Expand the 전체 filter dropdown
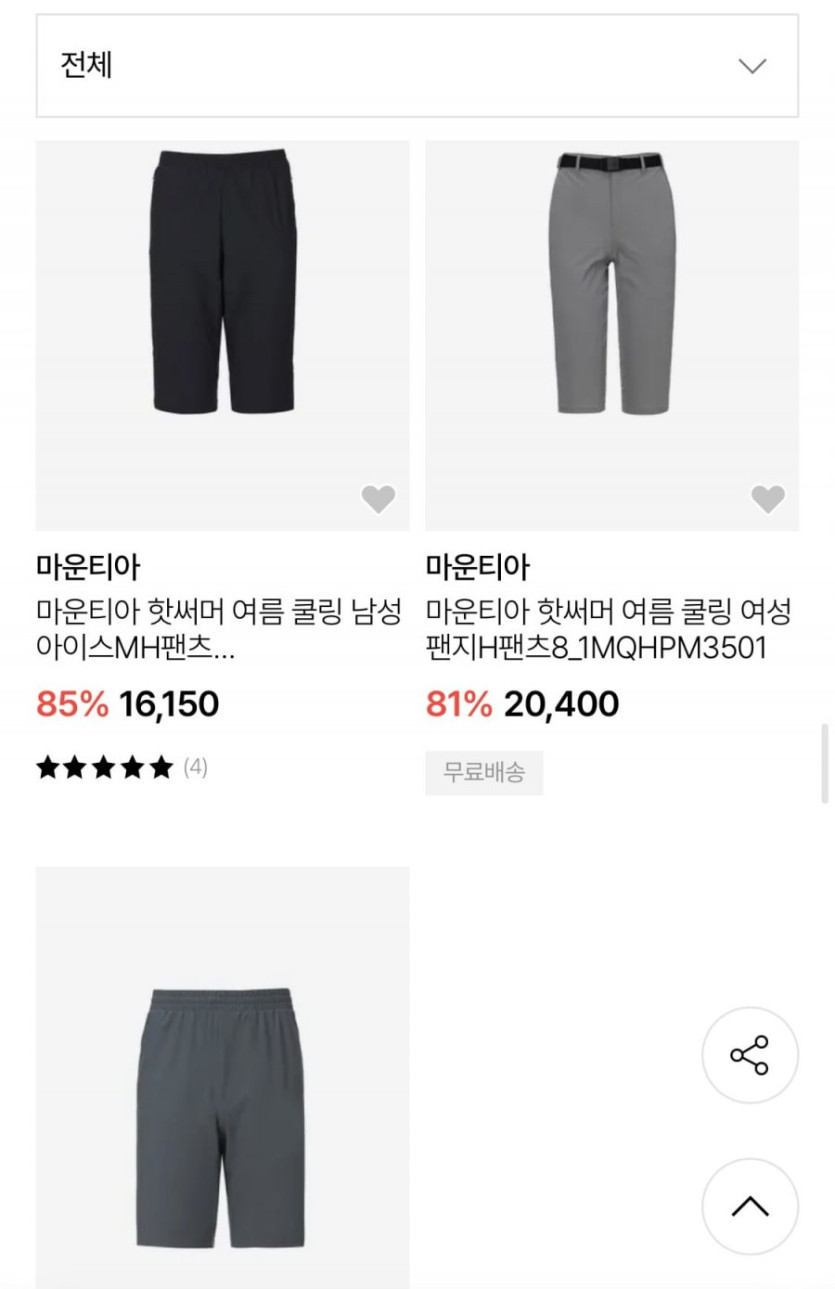 (x=416, y=66)
